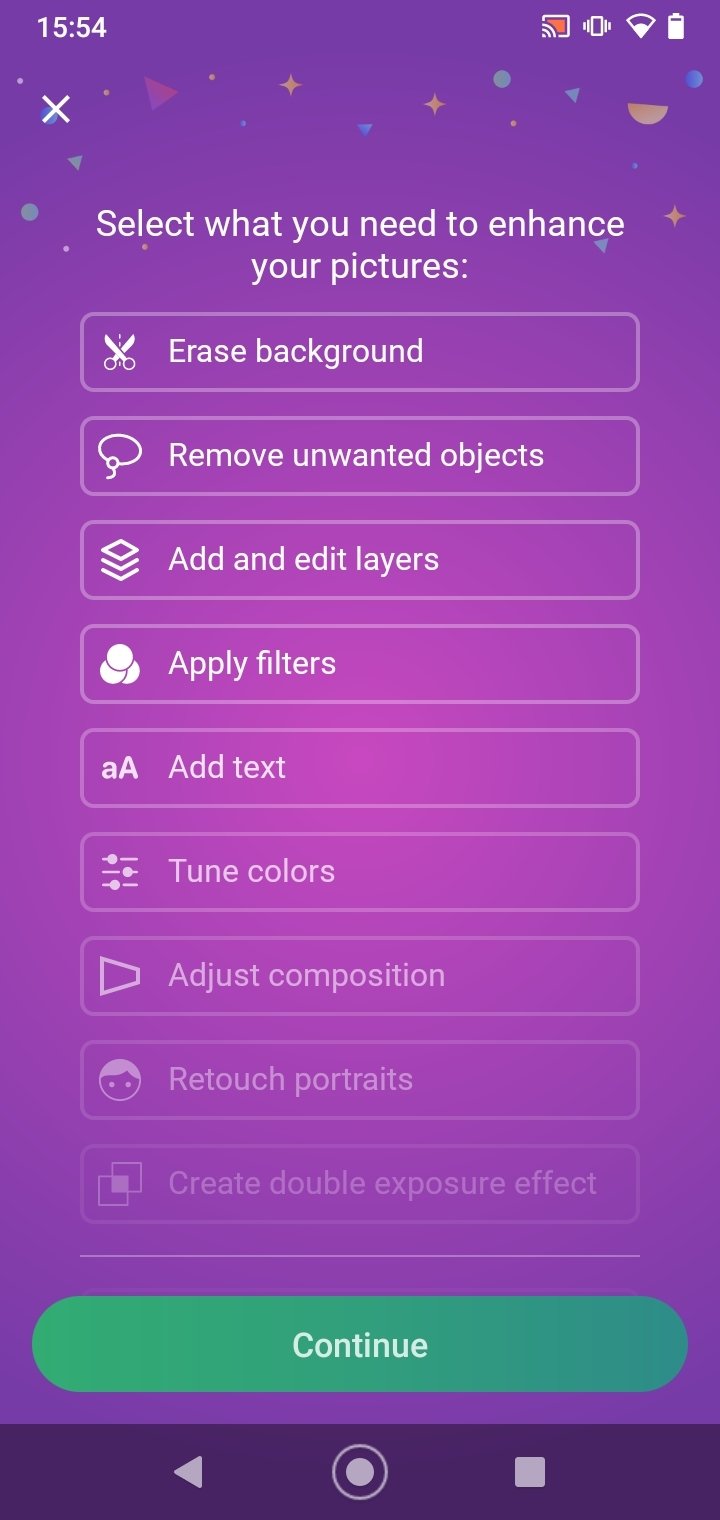Pick Adjust composition

pyautogui.click(x=360, y=976)
